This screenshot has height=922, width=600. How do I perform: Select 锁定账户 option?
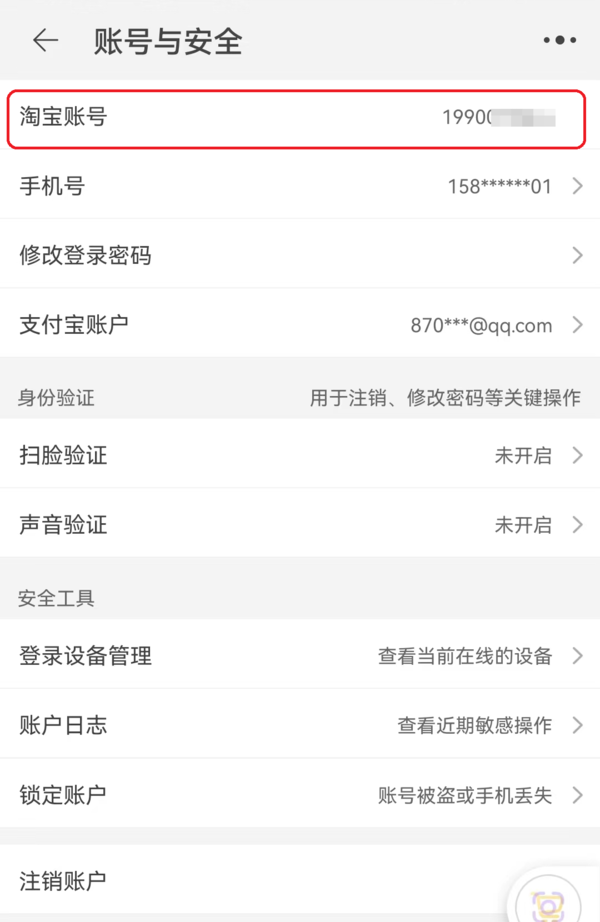coord(300,795)
